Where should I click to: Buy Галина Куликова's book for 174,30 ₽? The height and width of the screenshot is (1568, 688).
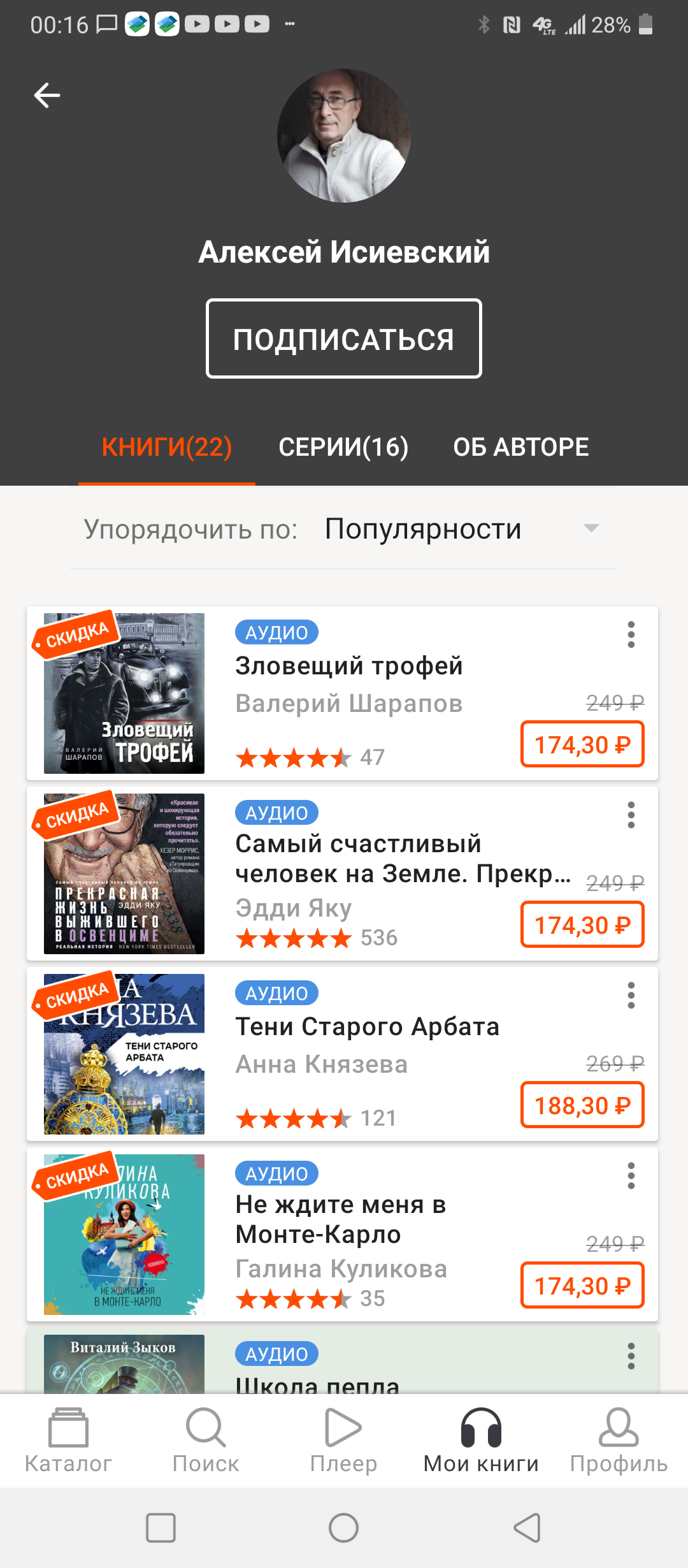tap(582, 1286)
